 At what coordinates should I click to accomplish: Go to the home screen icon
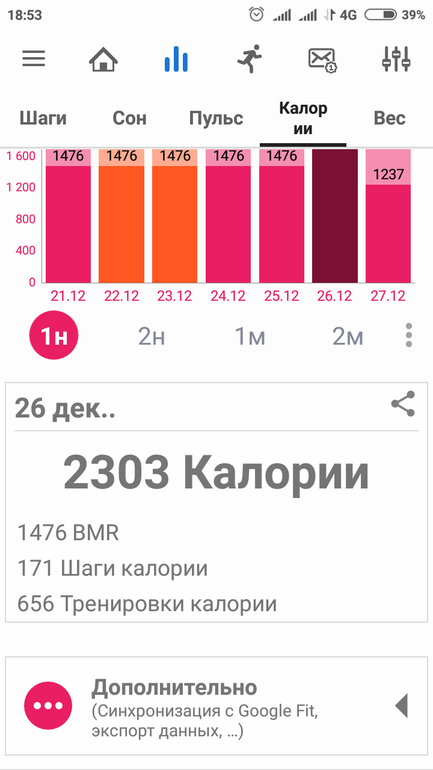pyautogui.click(x=103, y=59)
